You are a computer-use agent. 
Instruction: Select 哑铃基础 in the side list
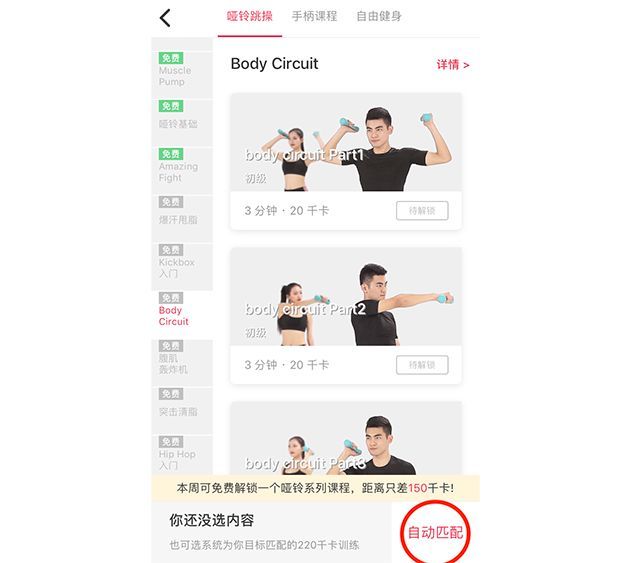pyautogui.click(x=181, y=118)
